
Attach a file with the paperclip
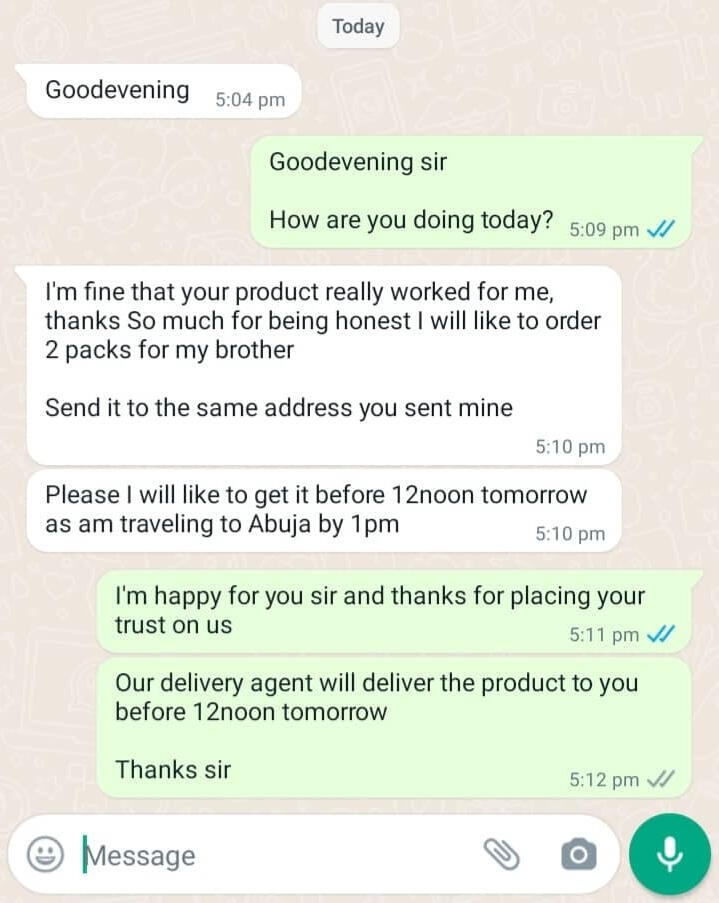click(502, 855)
